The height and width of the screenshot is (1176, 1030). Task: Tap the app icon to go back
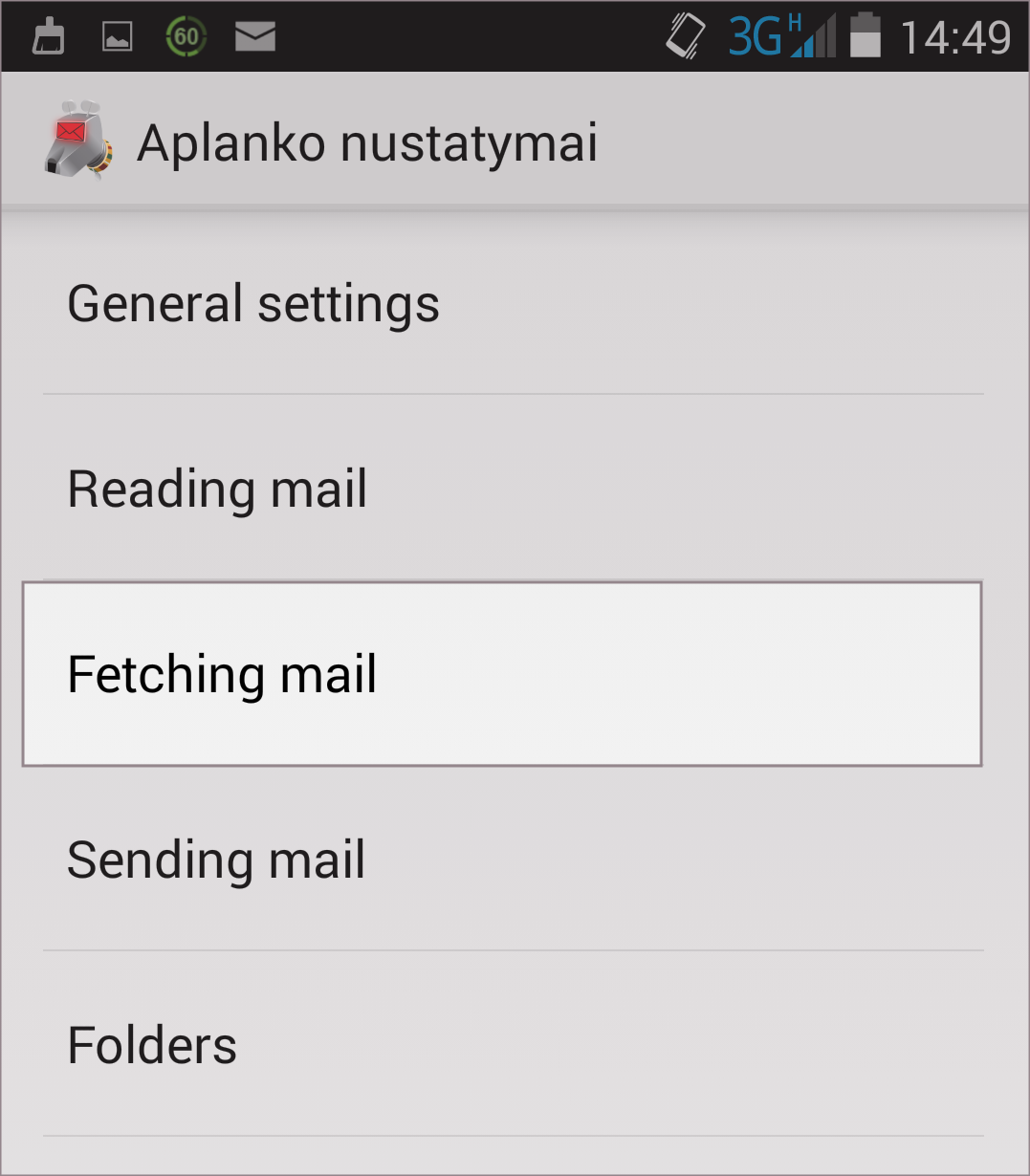click(78, 142)
